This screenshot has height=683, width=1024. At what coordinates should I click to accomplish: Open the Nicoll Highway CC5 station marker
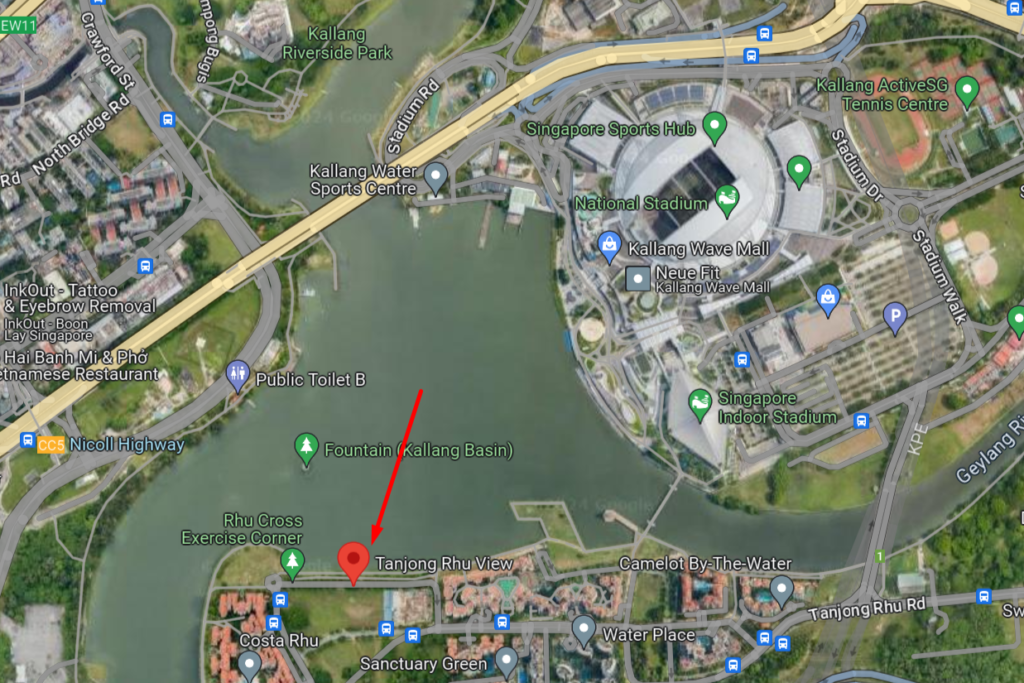[x=50, y=445]
